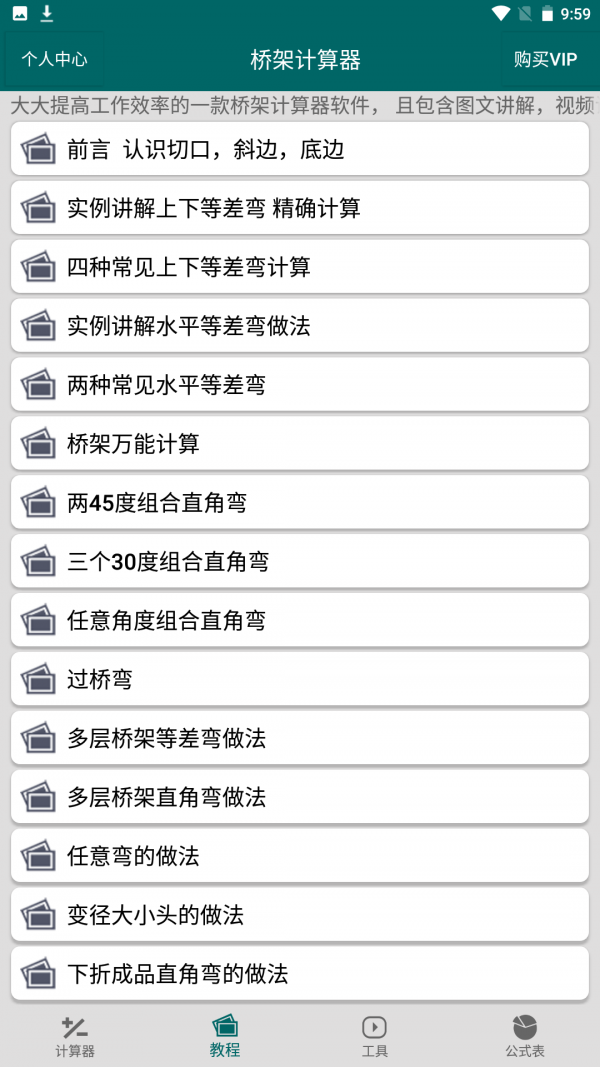The width and height of the screenshot is (600, 1067).
Task: Switch to the 计算器 tab
Action: 75,1036
